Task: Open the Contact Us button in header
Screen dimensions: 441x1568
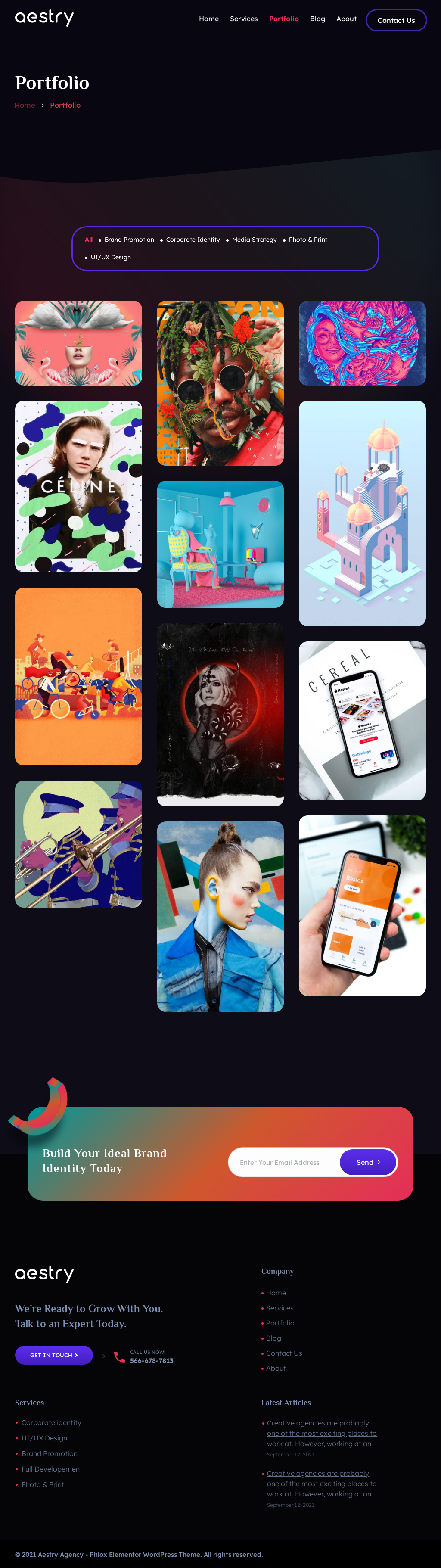Action: 396,20
